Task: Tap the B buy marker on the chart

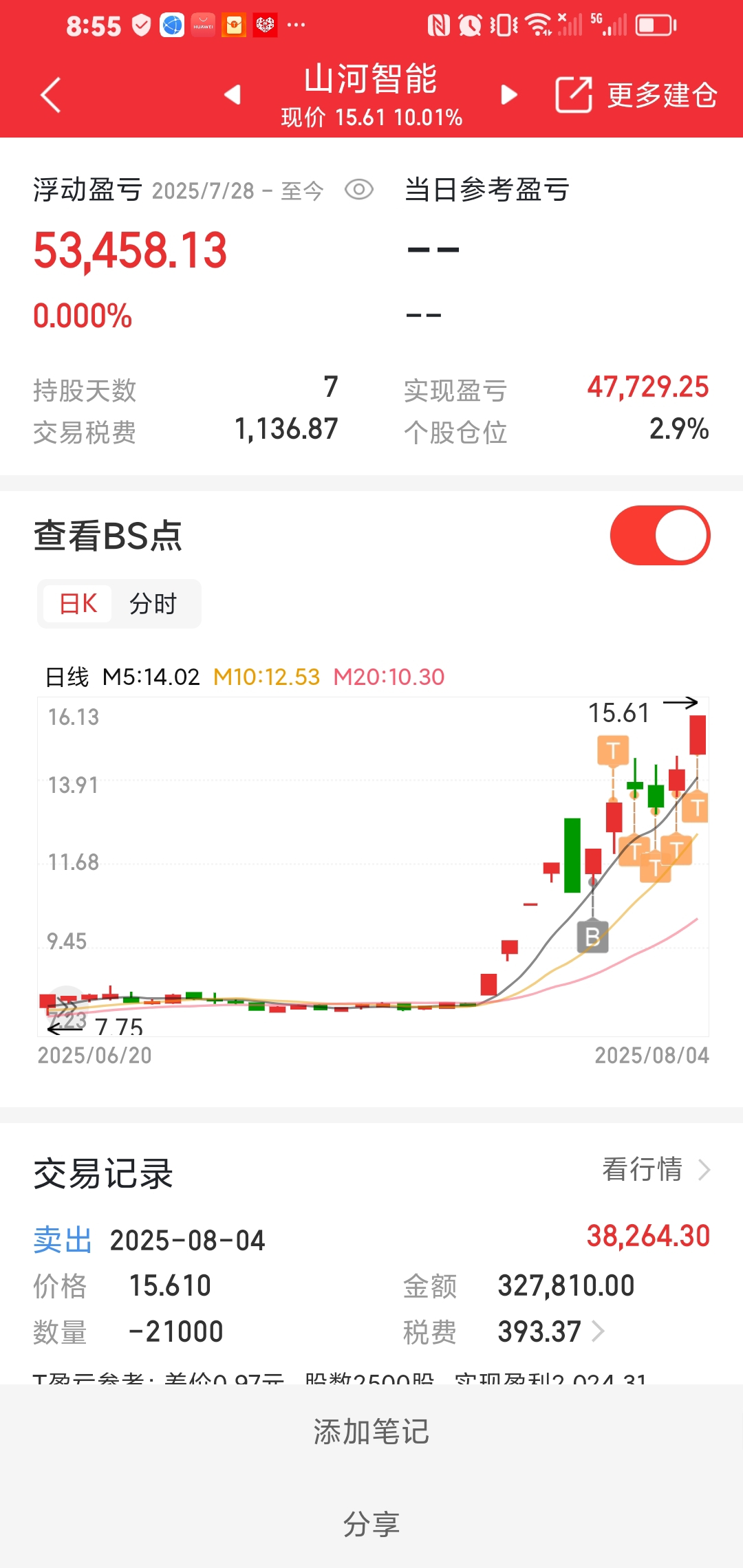Action: pos(592,936)
